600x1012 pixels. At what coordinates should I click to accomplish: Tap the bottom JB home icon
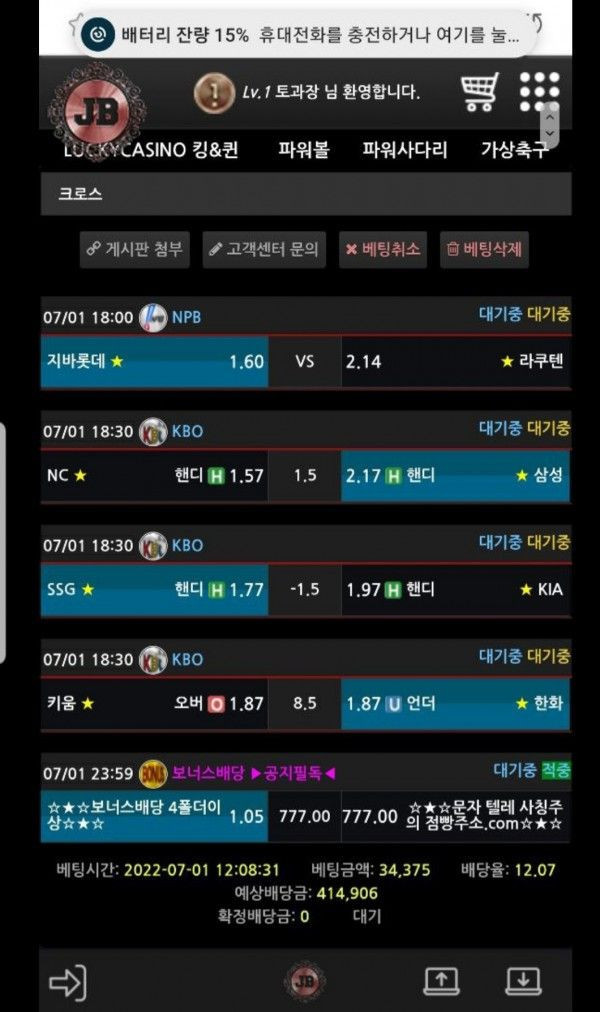pos(305,981)
